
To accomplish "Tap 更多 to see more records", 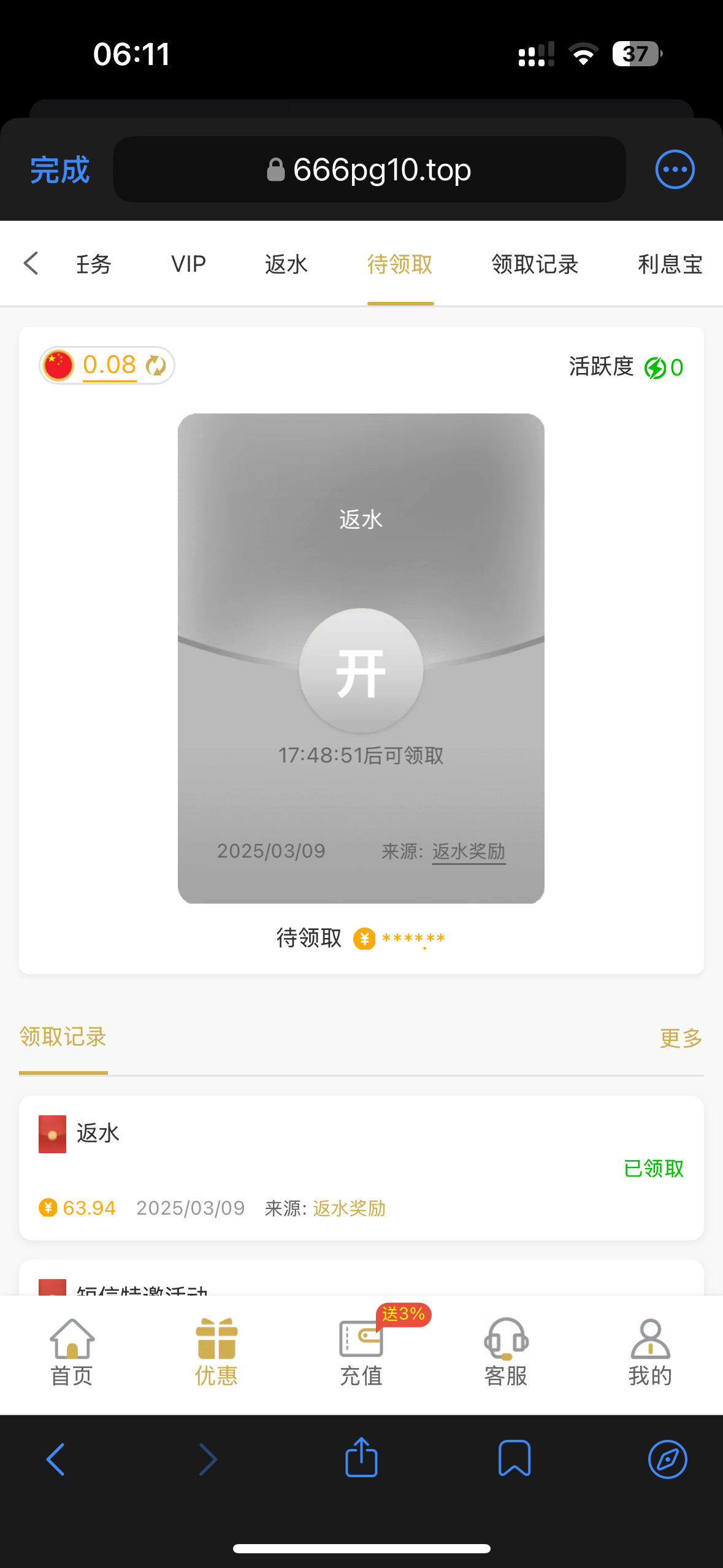I will click(681, 1038).
